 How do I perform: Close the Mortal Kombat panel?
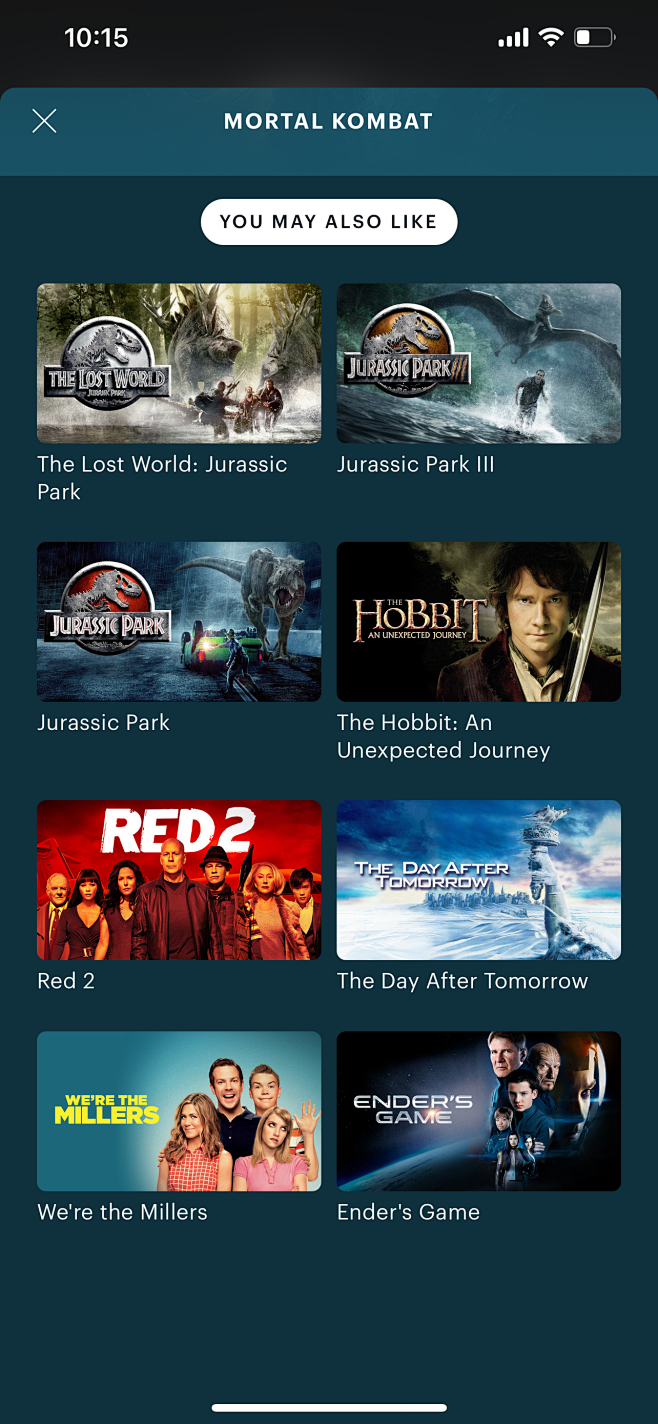44,121
